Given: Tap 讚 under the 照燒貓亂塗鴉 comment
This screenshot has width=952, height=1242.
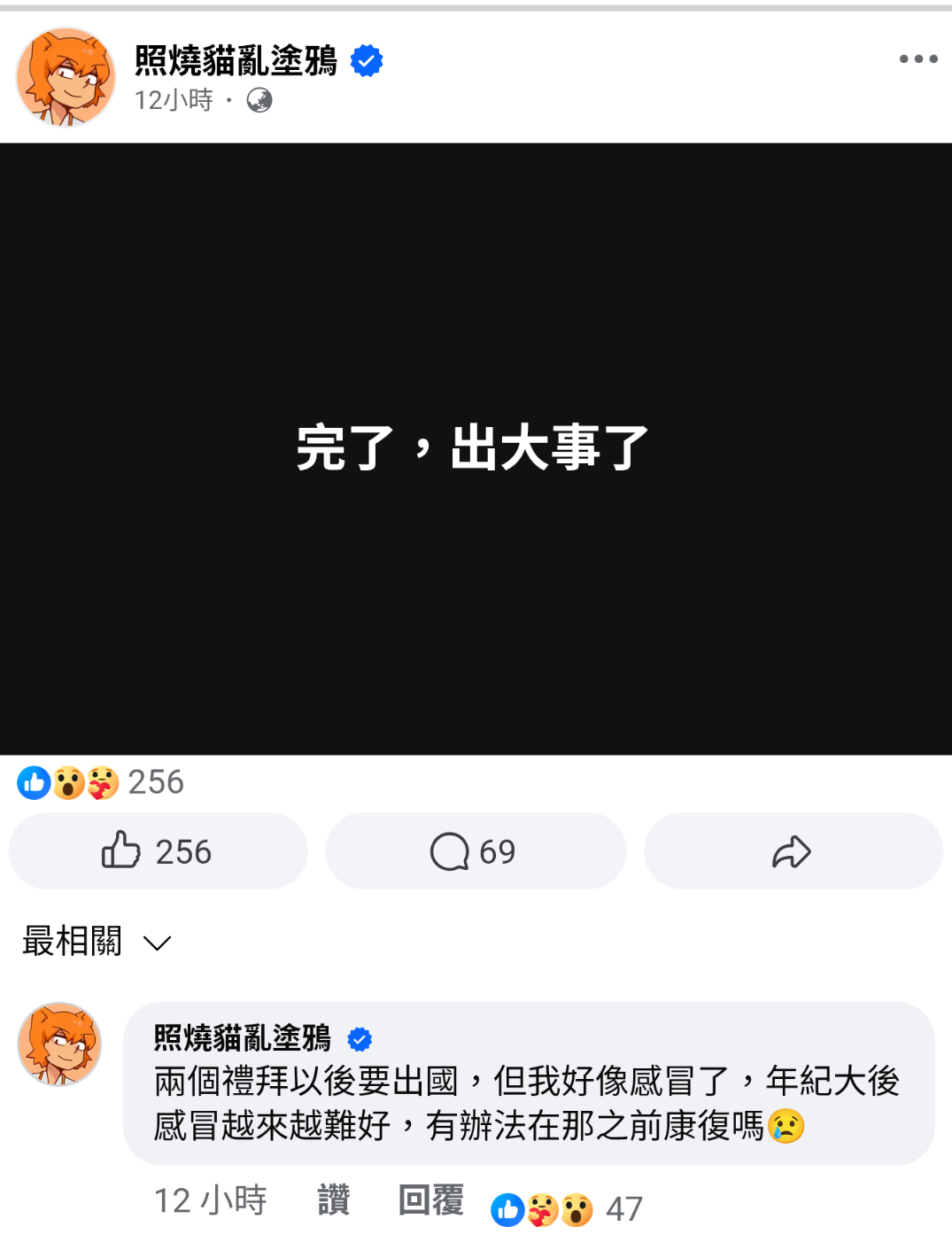Looking at the screenshot, I should pos(333,1200).
